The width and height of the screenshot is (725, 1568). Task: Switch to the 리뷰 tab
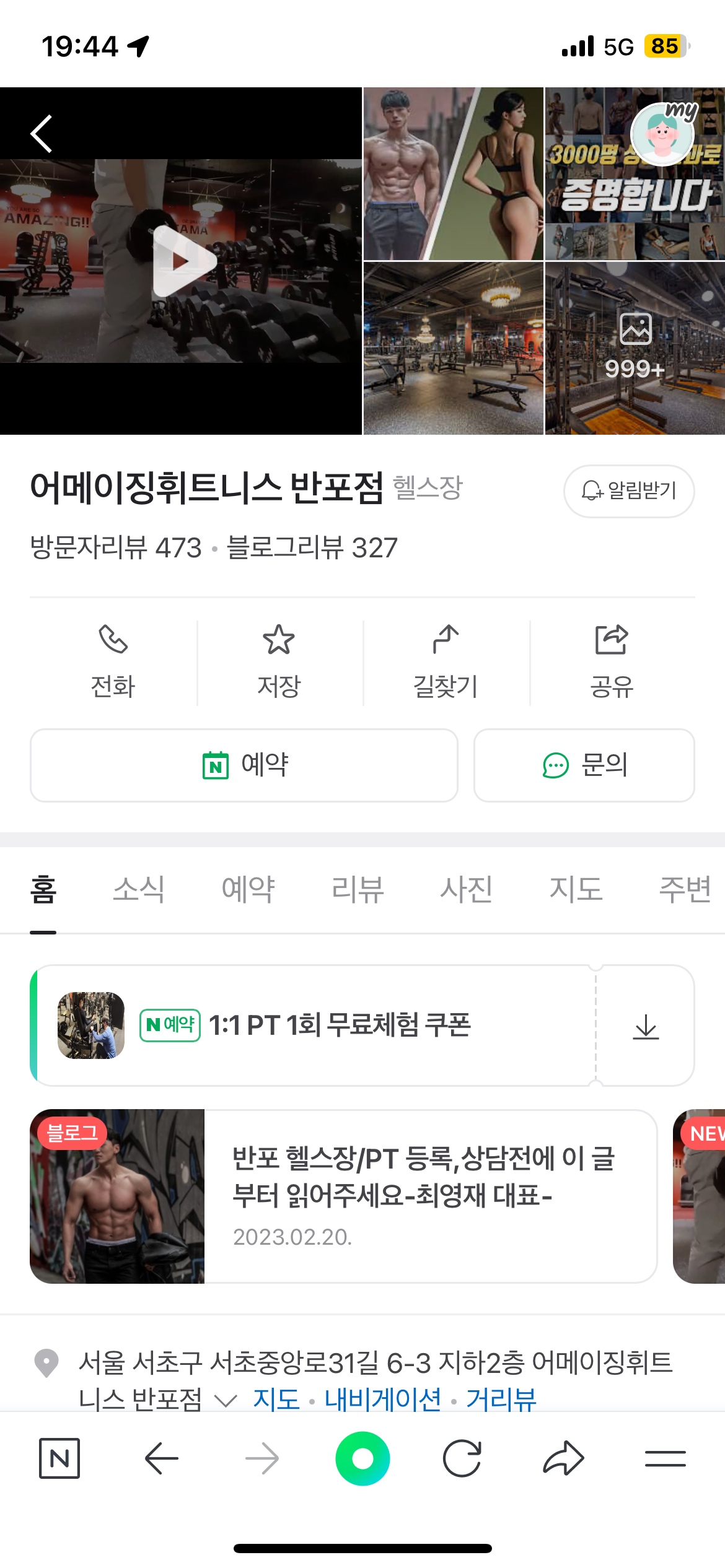click(x=358, y=890)
